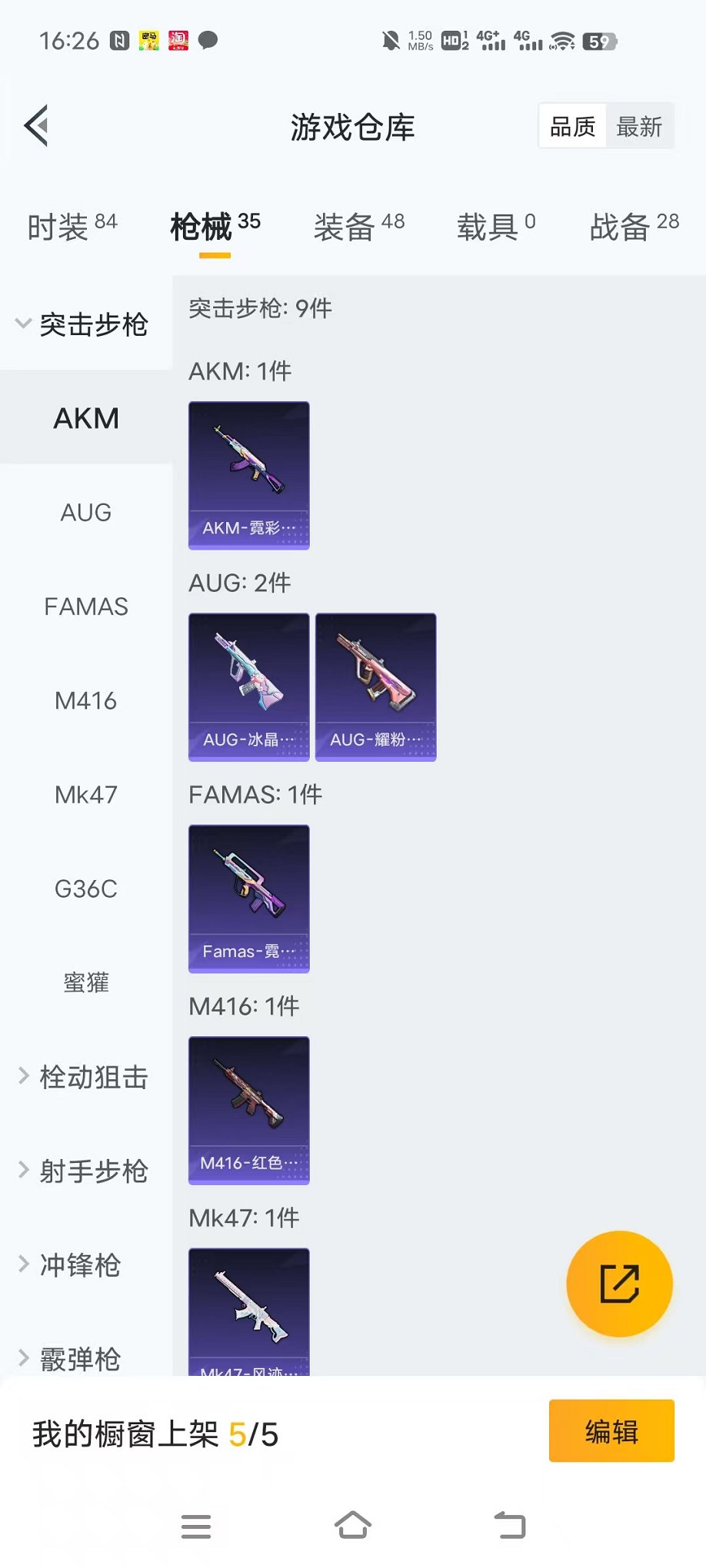The width and height of the screenshot is (706, 1568).
Task: Open the AUG-冰晶 skin card
Action: [x=249, y=687]
